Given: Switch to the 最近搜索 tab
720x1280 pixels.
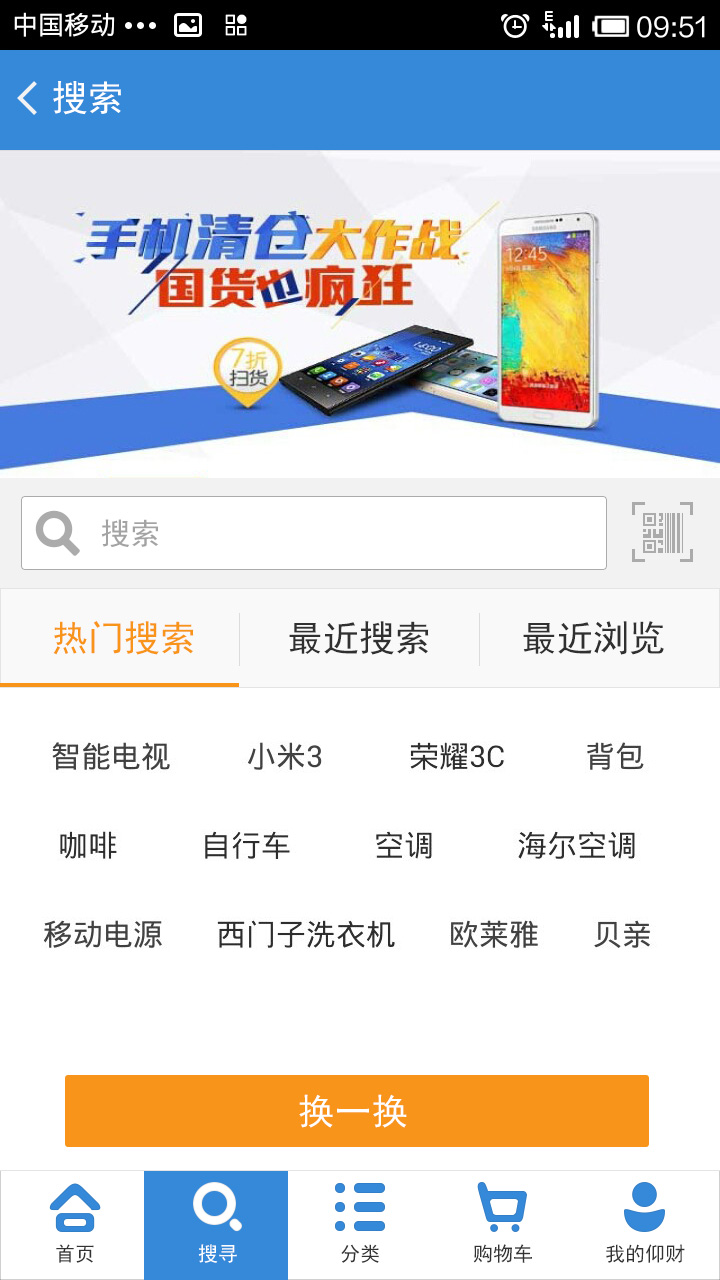Looking at the screenshot, I should tap(359, 638).
